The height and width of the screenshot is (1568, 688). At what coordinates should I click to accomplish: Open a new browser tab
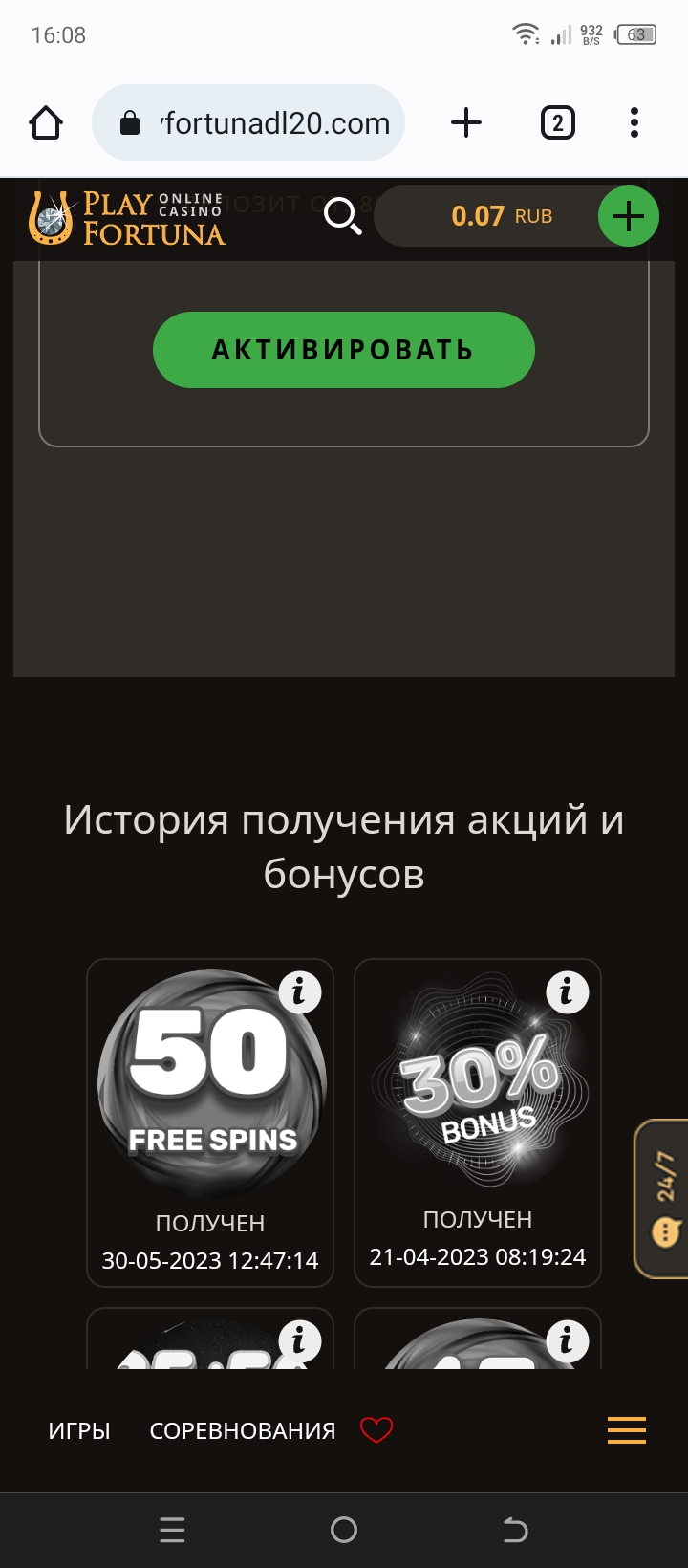[466, 123]
